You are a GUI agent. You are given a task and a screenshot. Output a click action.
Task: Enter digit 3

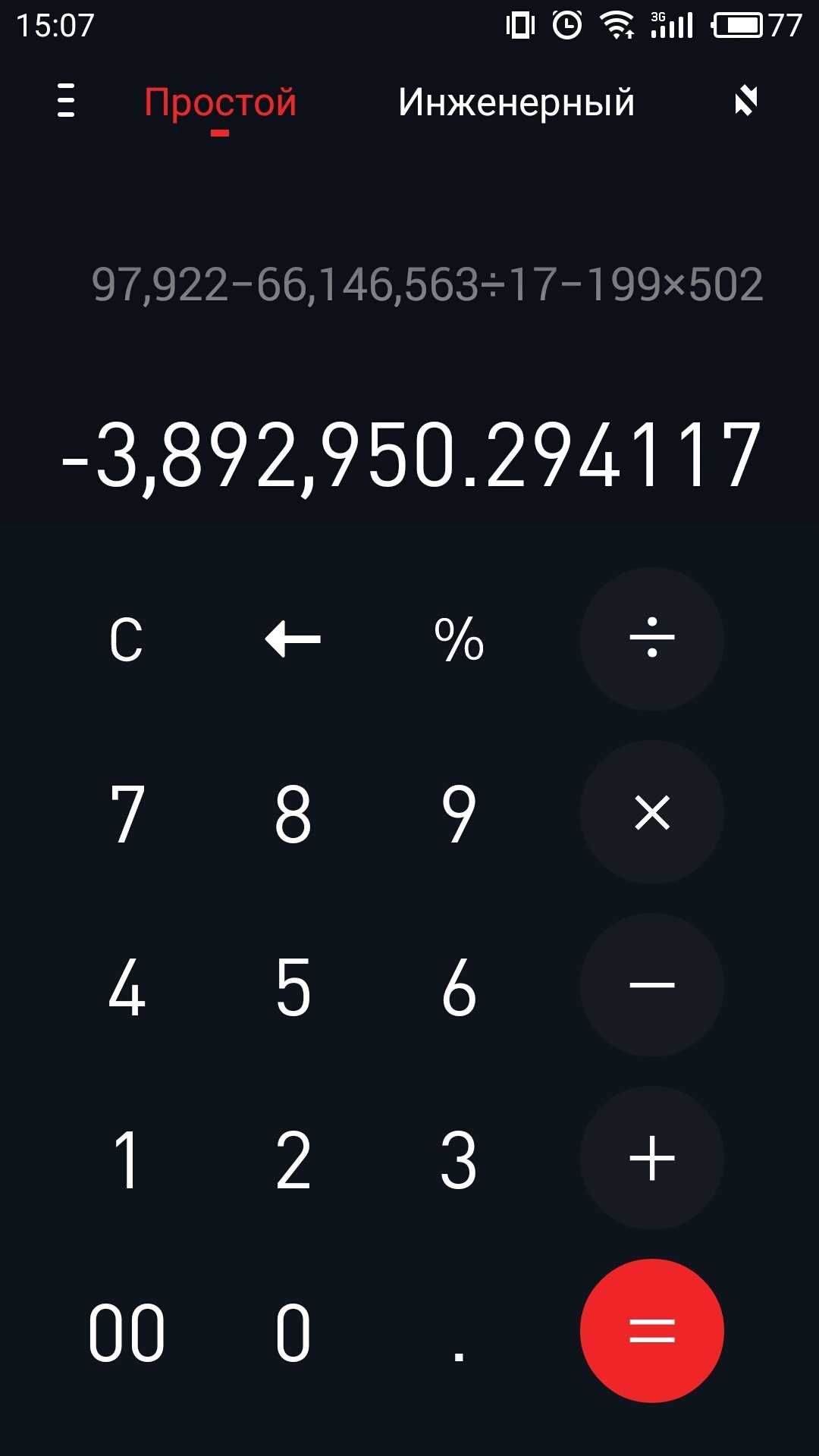(459, 1159)
